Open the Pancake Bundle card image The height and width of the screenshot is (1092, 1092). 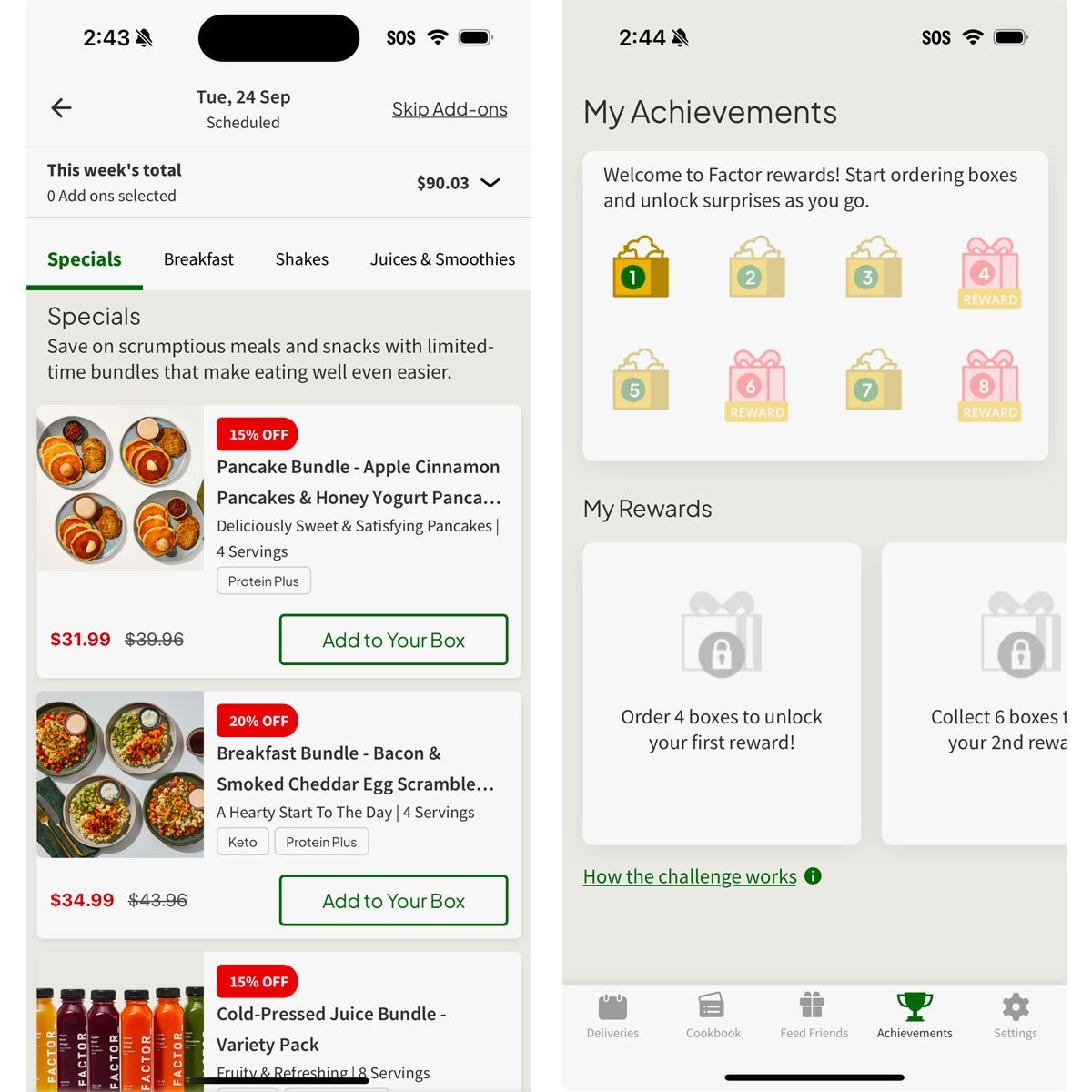tap(120, 489)
